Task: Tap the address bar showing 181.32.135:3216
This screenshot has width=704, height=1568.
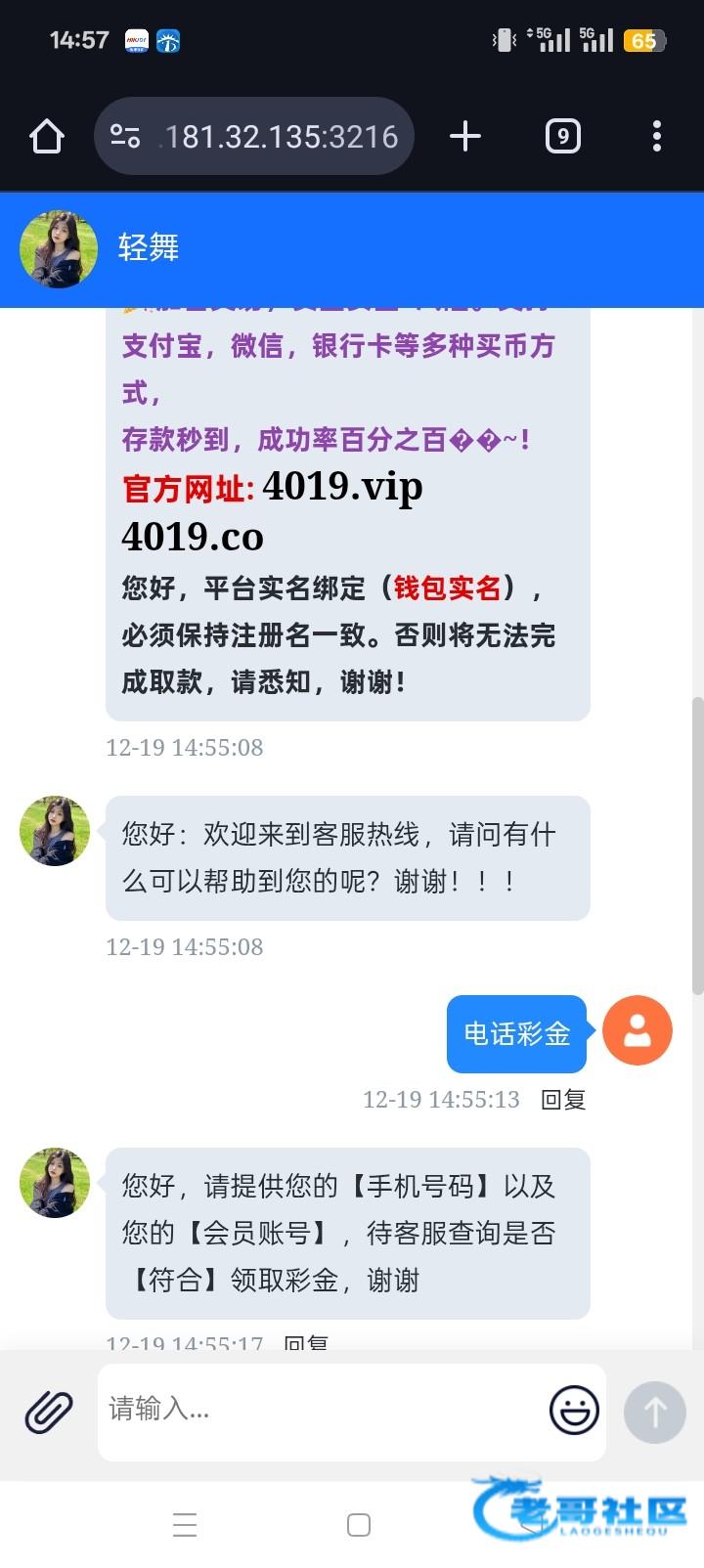Action: (x=254, y=137)
